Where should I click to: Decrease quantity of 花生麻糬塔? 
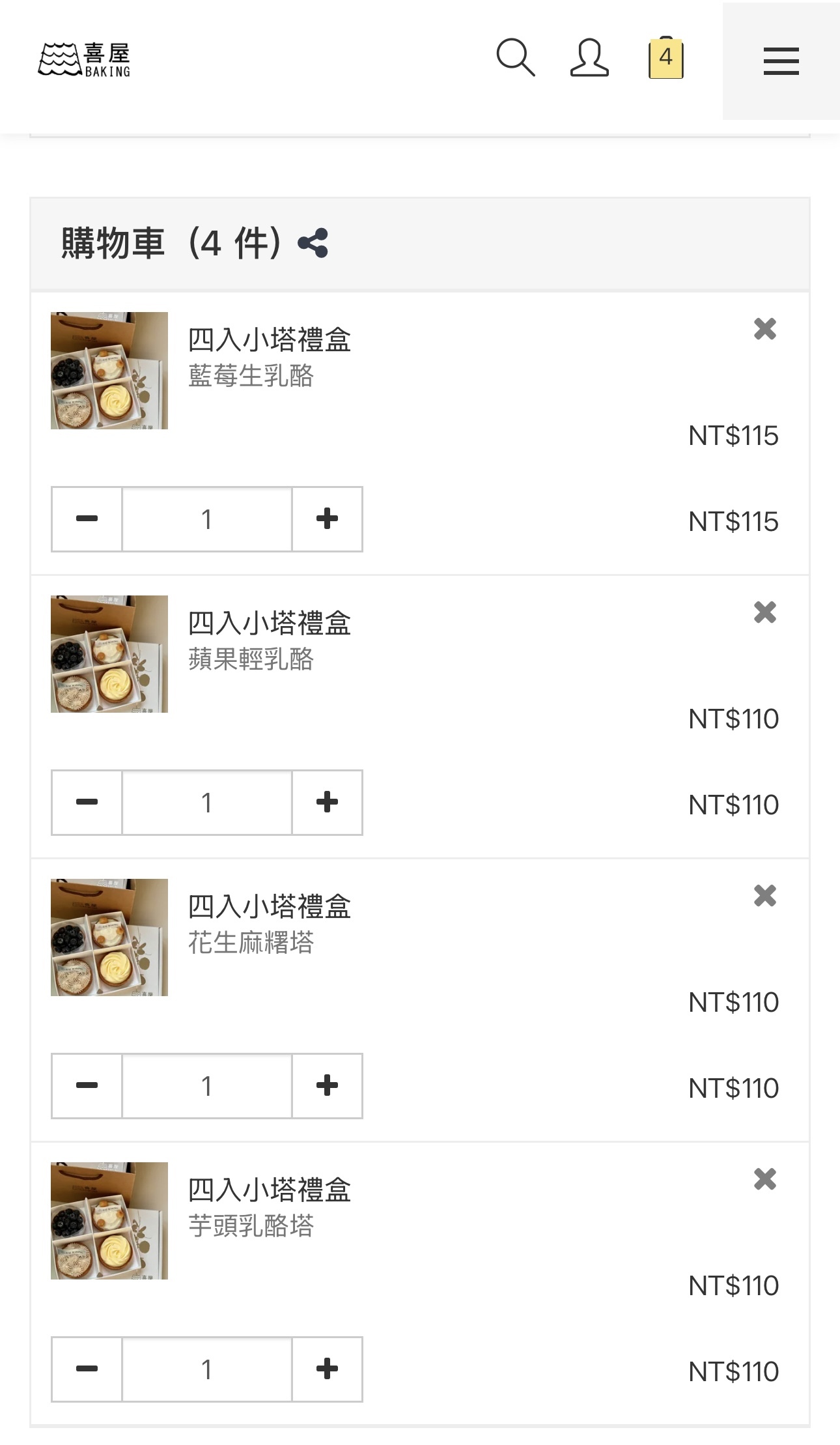(87, 1086)
